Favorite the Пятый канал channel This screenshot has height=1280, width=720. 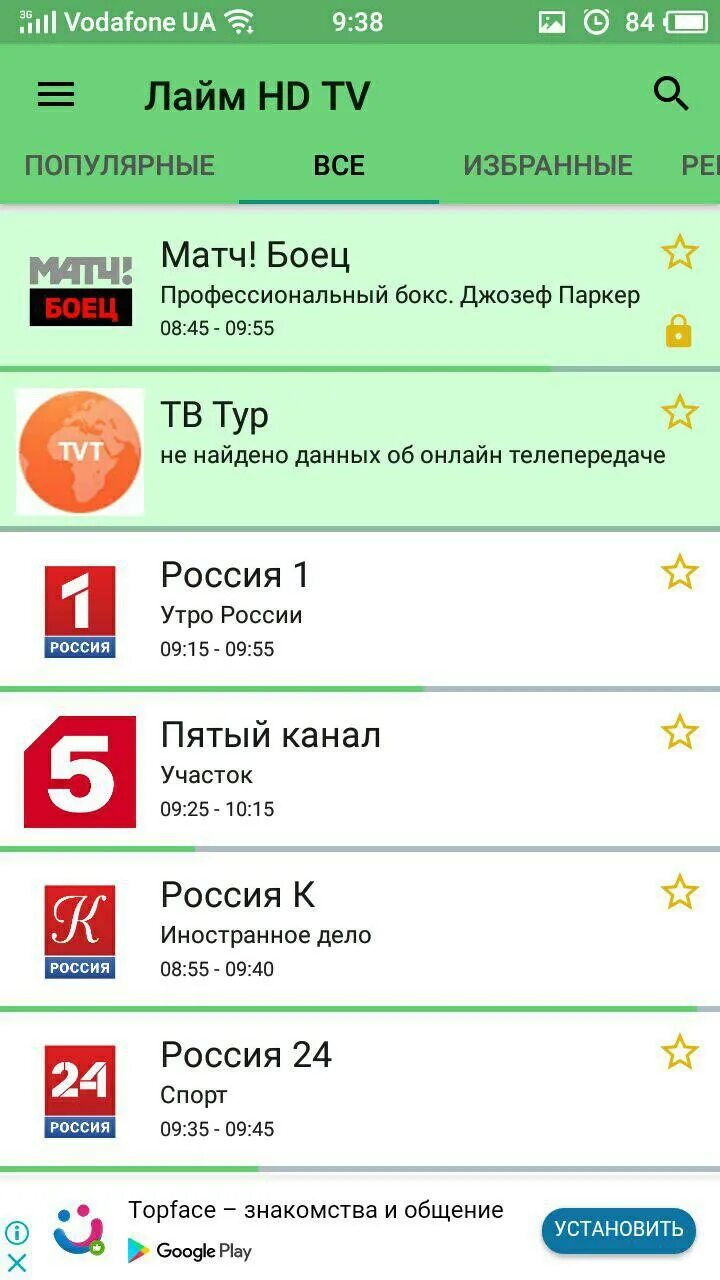pyautogui.click(x=680, y=732)
